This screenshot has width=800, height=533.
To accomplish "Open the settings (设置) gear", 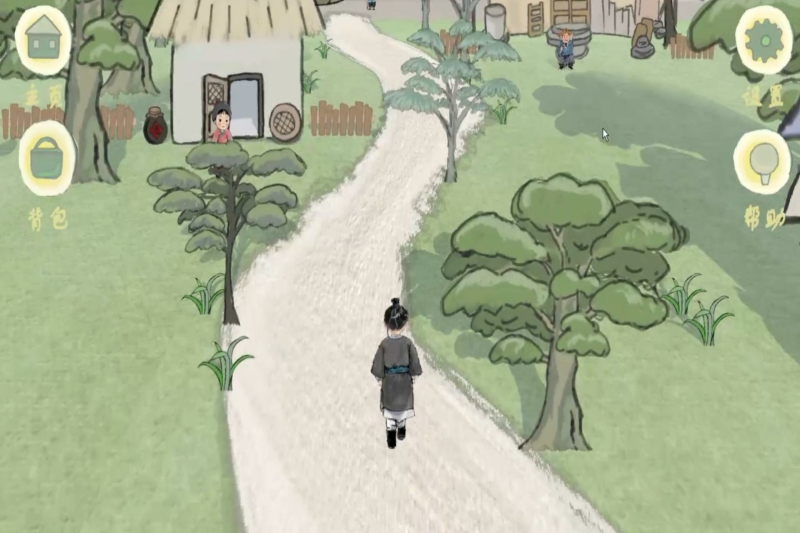I will 764,40.
